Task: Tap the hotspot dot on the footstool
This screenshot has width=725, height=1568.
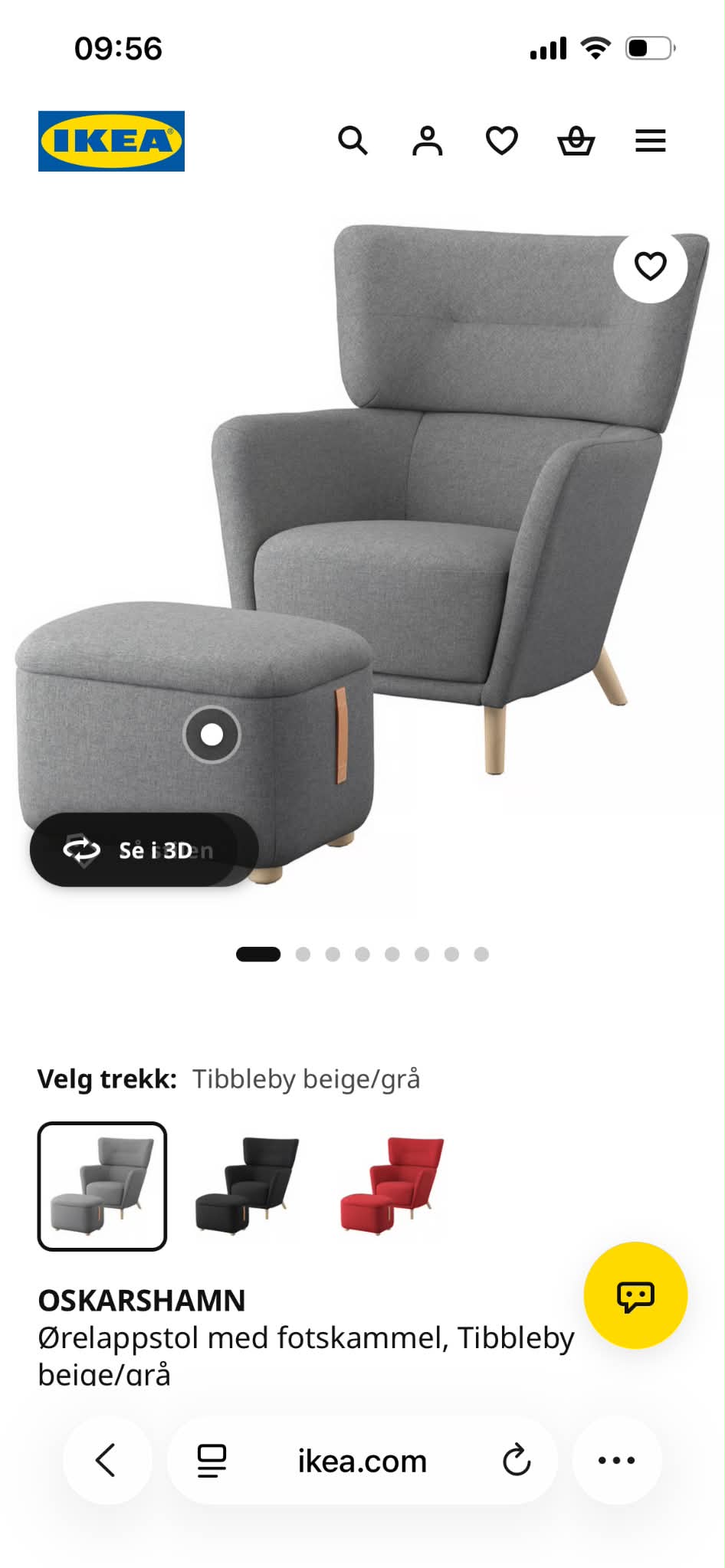Action: tap(212, 735)
